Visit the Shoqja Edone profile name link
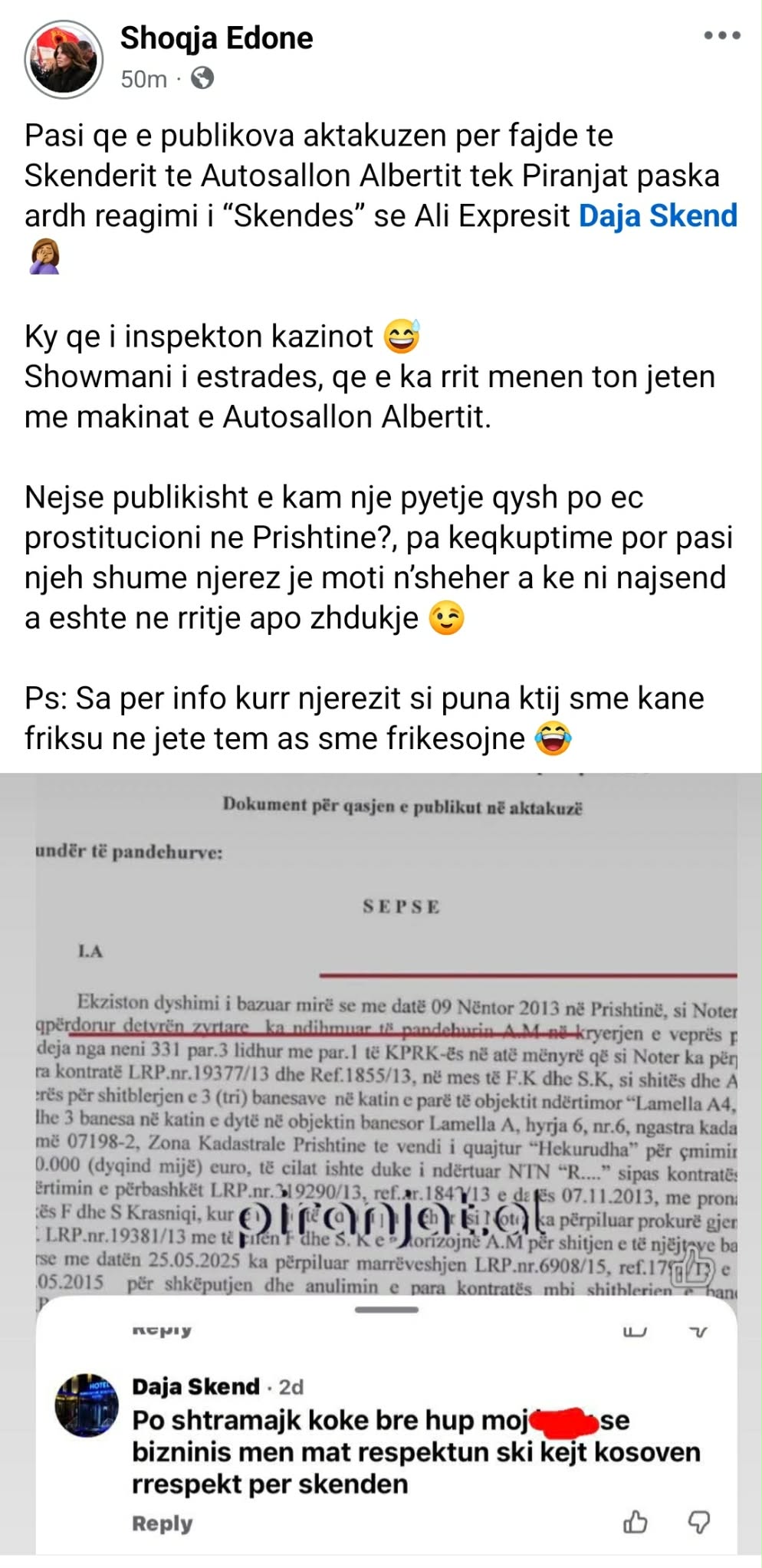 (216, 38)
